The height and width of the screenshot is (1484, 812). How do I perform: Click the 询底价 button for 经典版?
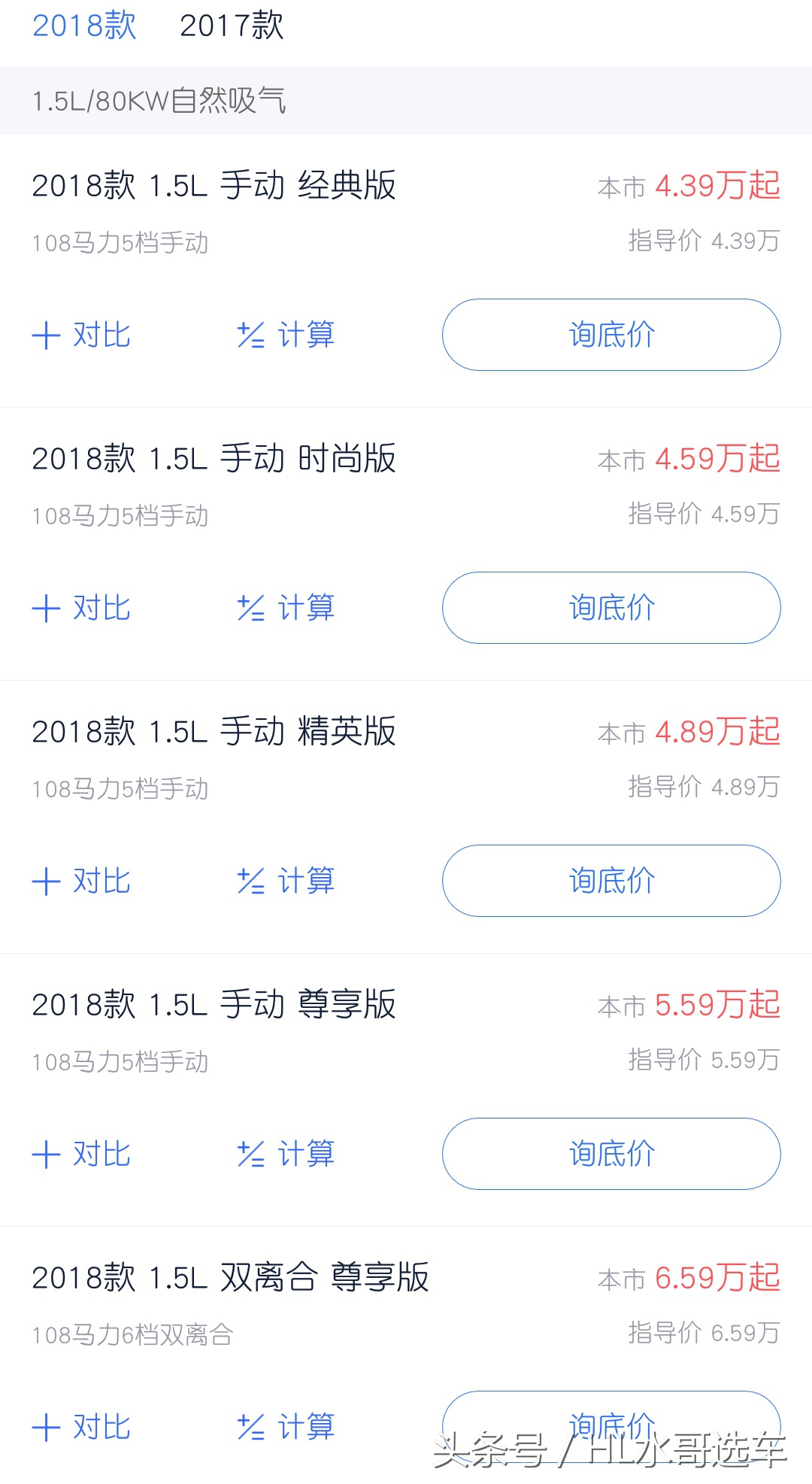click(611, 335)
